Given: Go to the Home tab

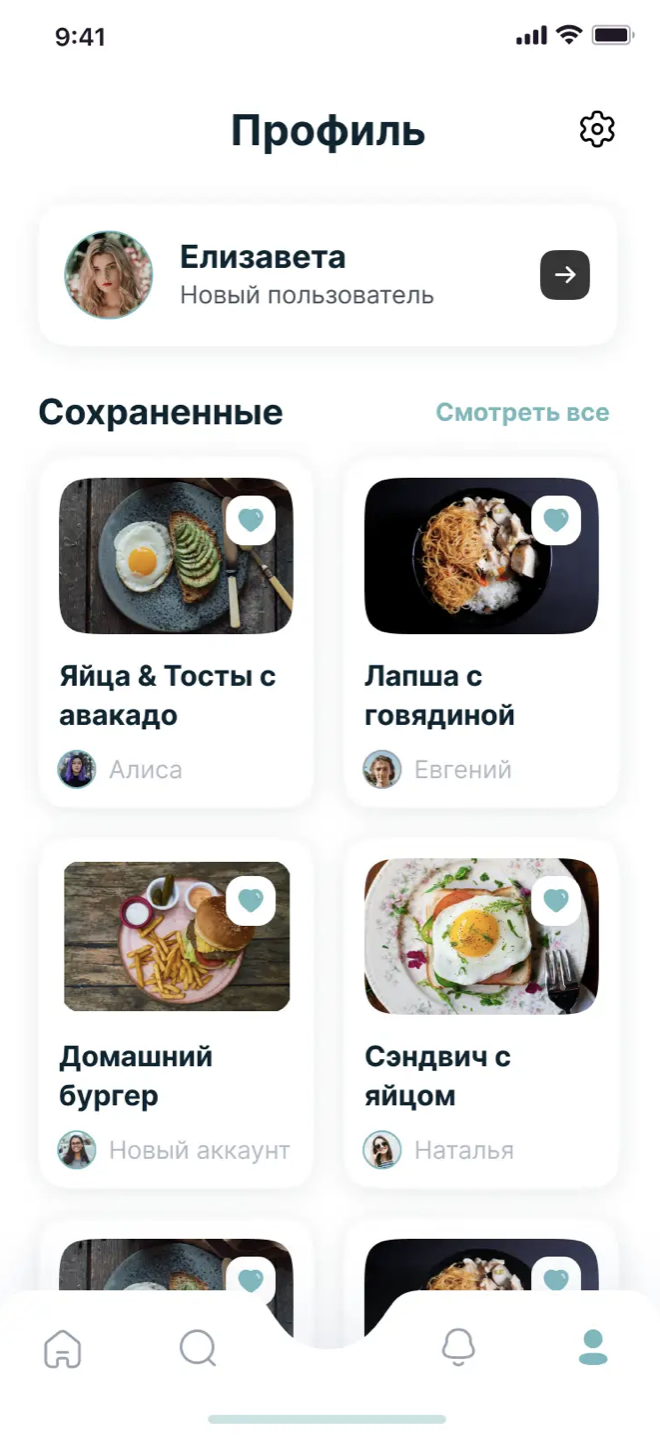Looking at the screenshot, I should pyautogui.click(x=63, y=1349).
